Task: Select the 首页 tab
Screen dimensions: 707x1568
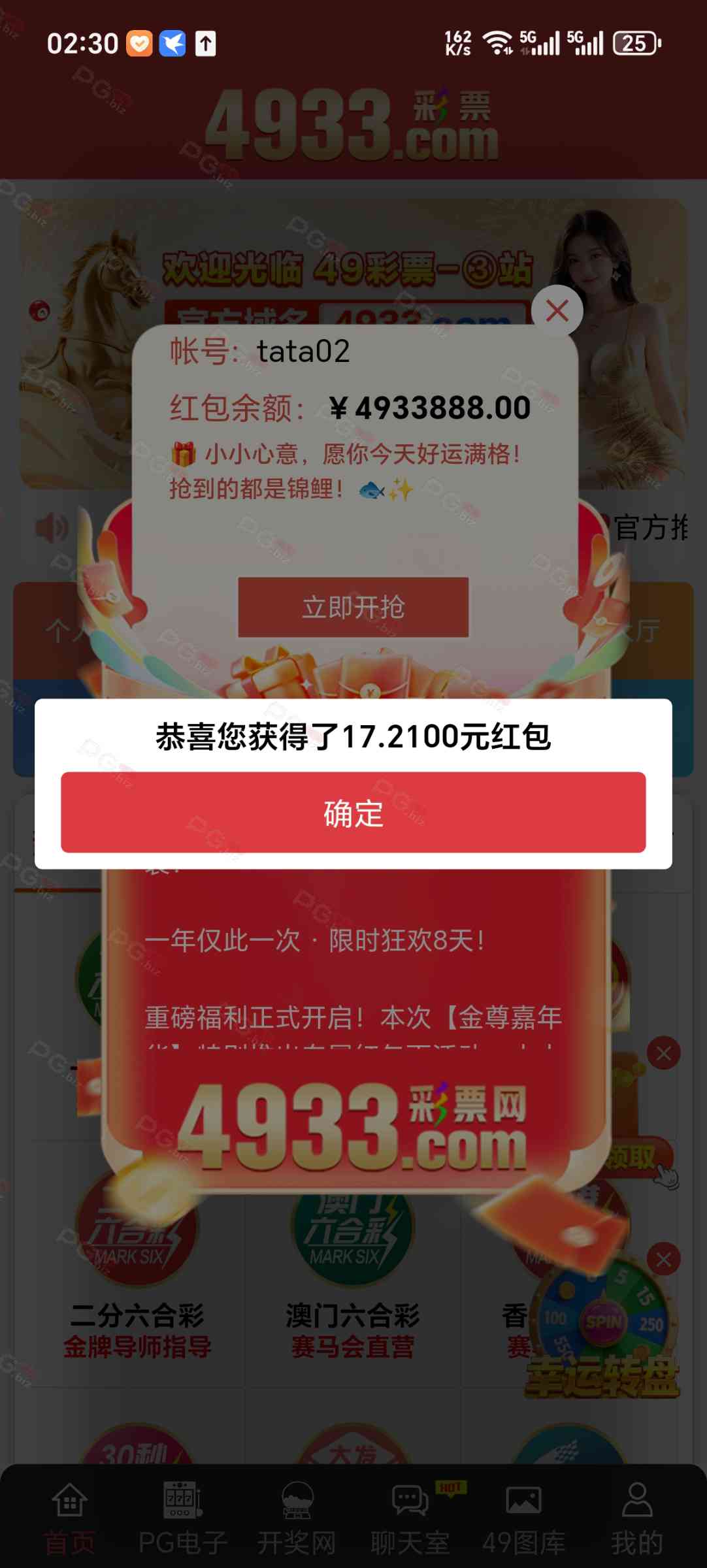Action: click(x=69, y=1517)
